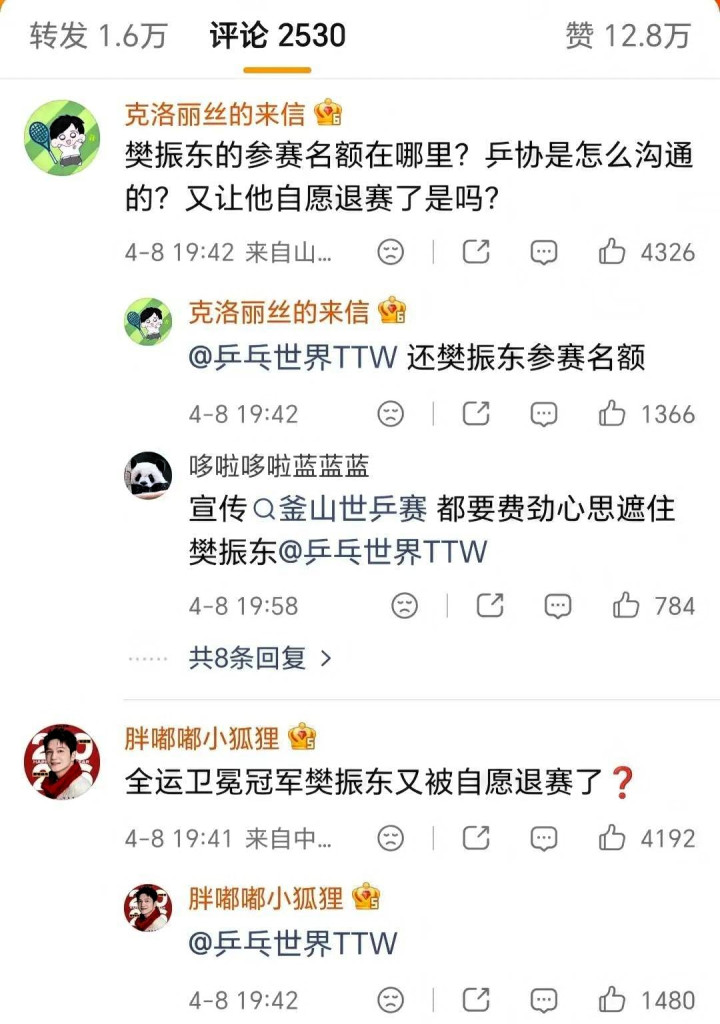
Task: Switch to the 转发 tab
Action: coord(98,37)
